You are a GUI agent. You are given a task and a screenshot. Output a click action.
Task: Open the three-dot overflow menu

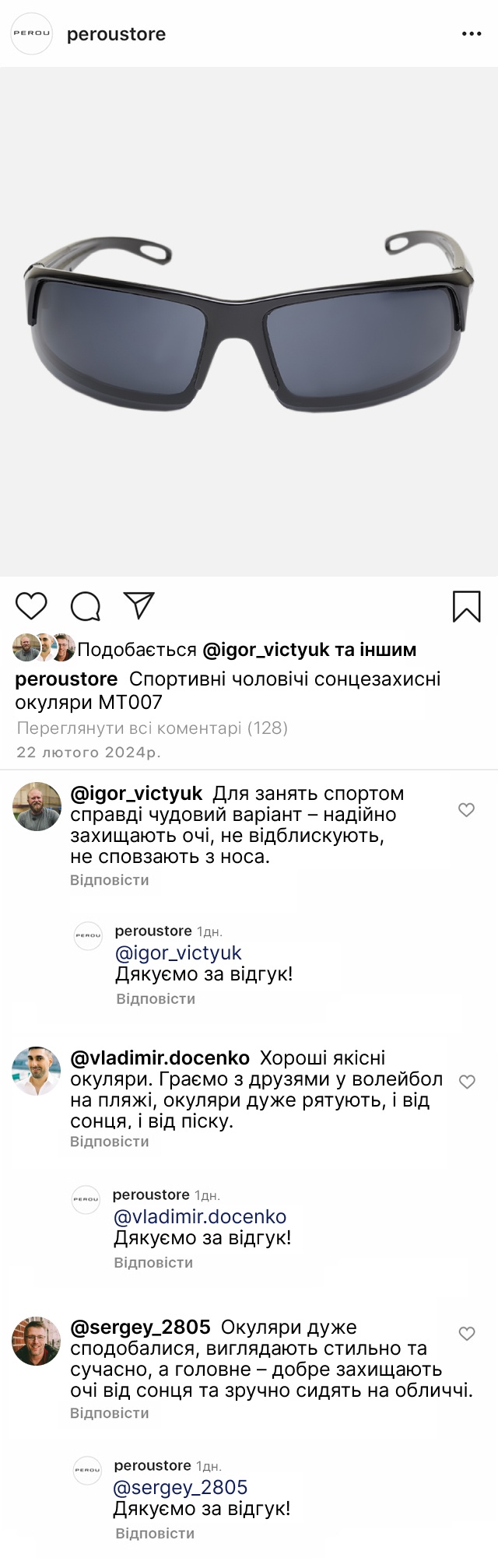coord(472,34)
